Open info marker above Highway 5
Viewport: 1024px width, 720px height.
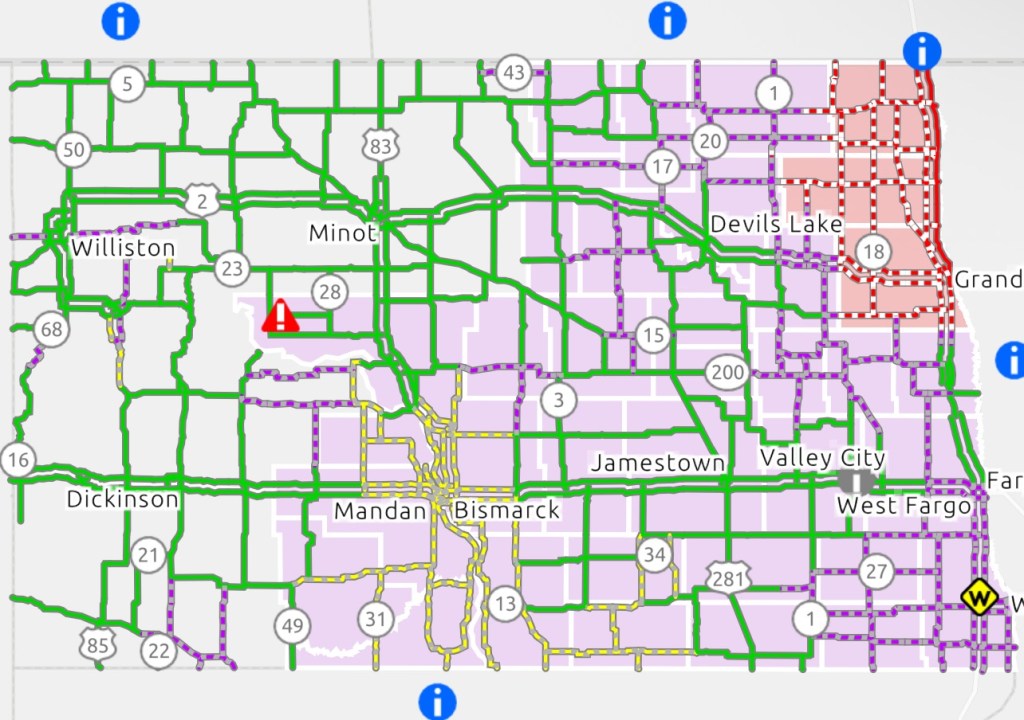tap(120, 20)
